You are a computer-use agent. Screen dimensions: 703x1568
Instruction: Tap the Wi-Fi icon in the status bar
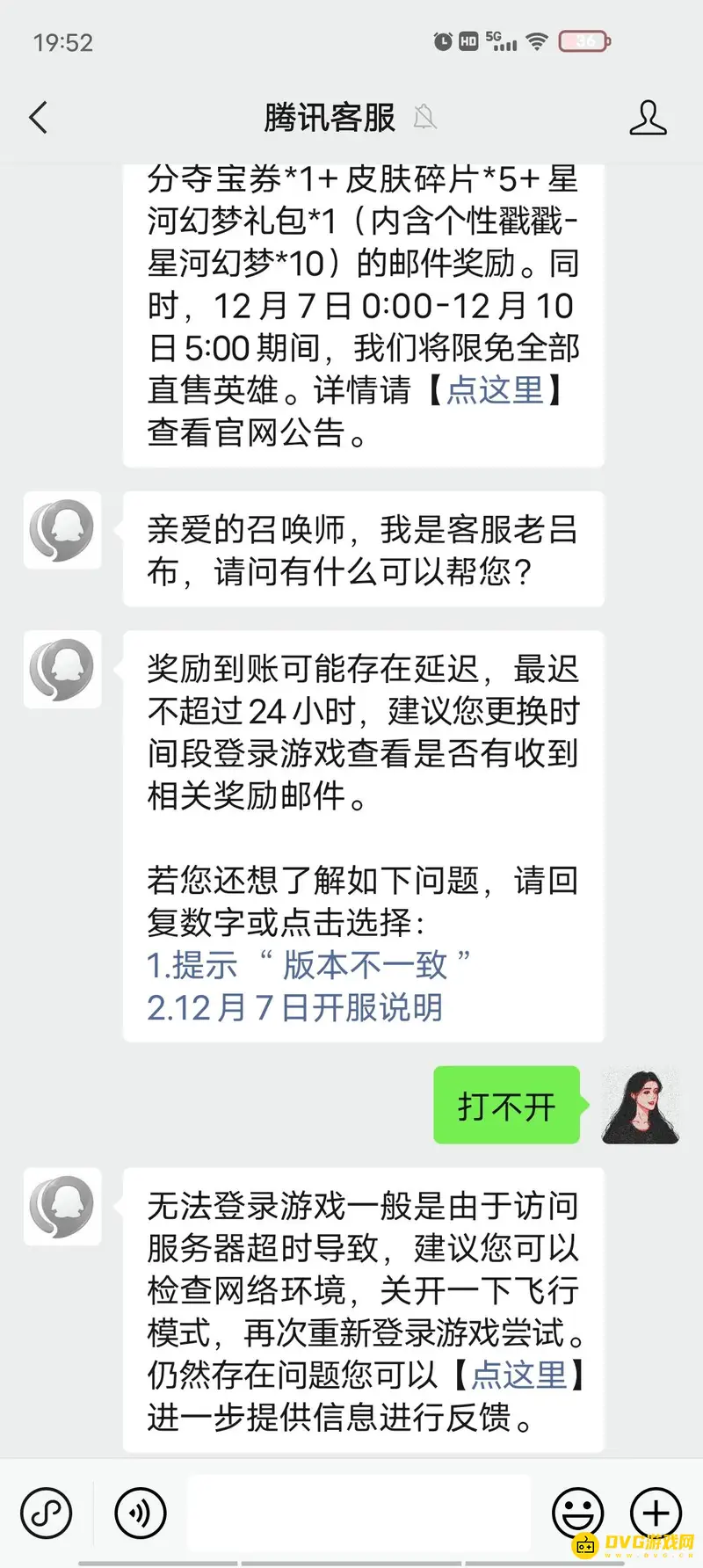point(538,39)
